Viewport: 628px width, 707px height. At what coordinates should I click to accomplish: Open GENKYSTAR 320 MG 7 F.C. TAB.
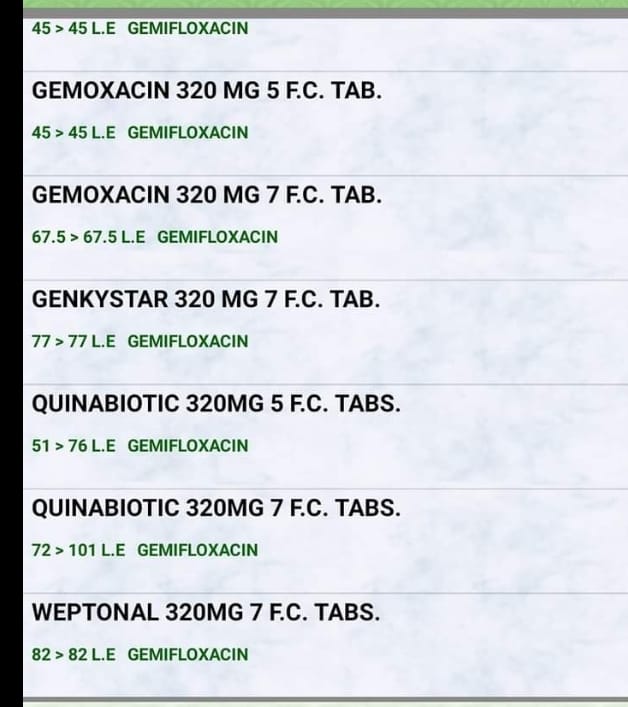(206, 299)
